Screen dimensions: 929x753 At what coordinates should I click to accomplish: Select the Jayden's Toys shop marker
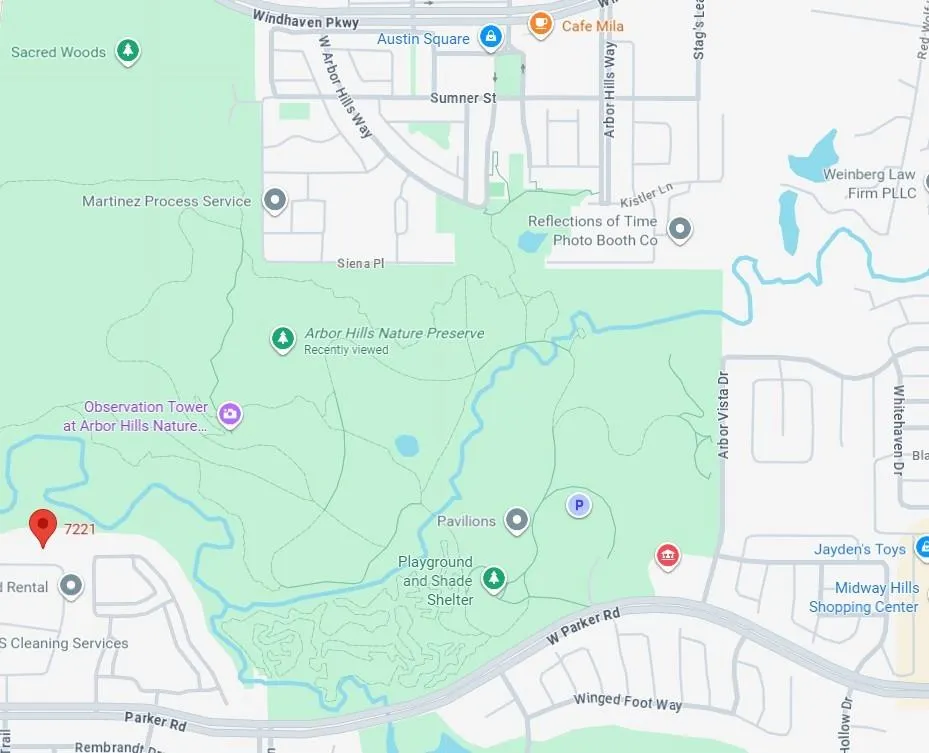pyautogui.click(x=922, y=548)
